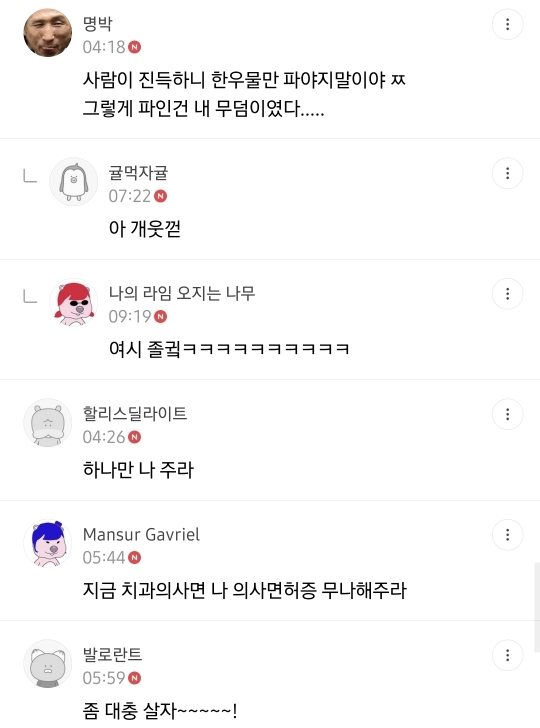Screen dimensions: 540x728
Task: Show more options for Mansur Gavriel's comment
Action: coord(507,535)
